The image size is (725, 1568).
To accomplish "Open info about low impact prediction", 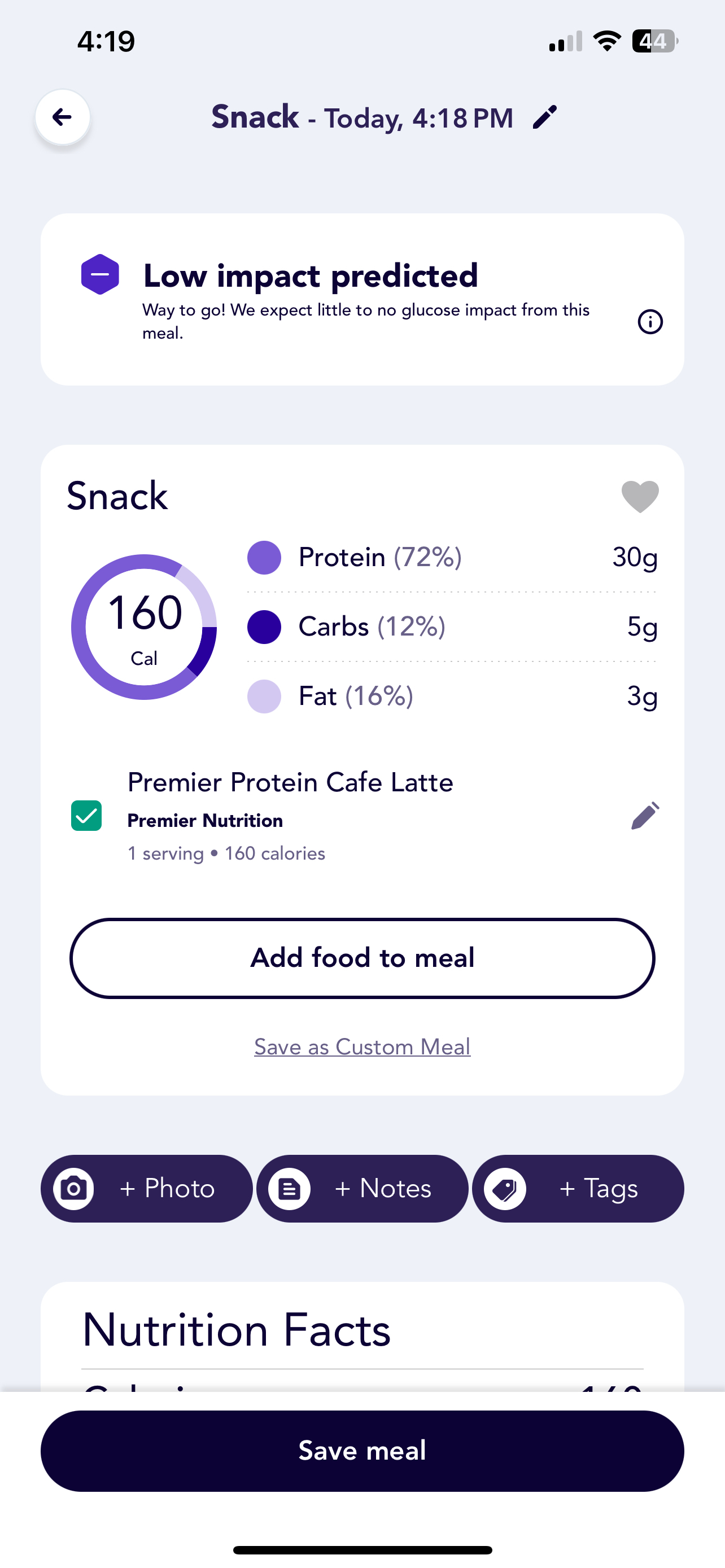I will click(x=650, y=321).
